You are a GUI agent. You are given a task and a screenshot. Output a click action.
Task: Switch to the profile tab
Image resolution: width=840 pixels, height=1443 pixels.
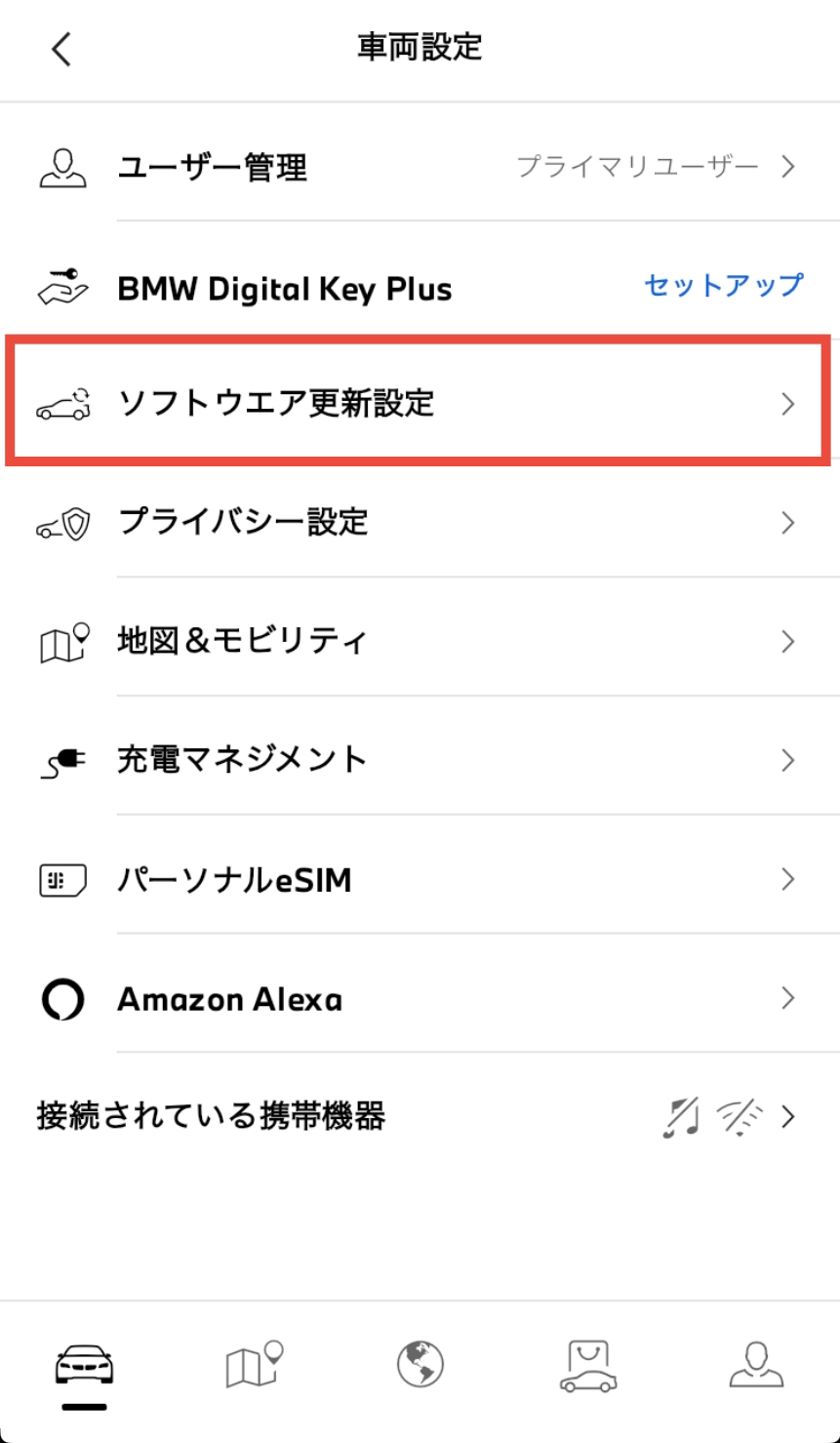[x=757, y=1364]
